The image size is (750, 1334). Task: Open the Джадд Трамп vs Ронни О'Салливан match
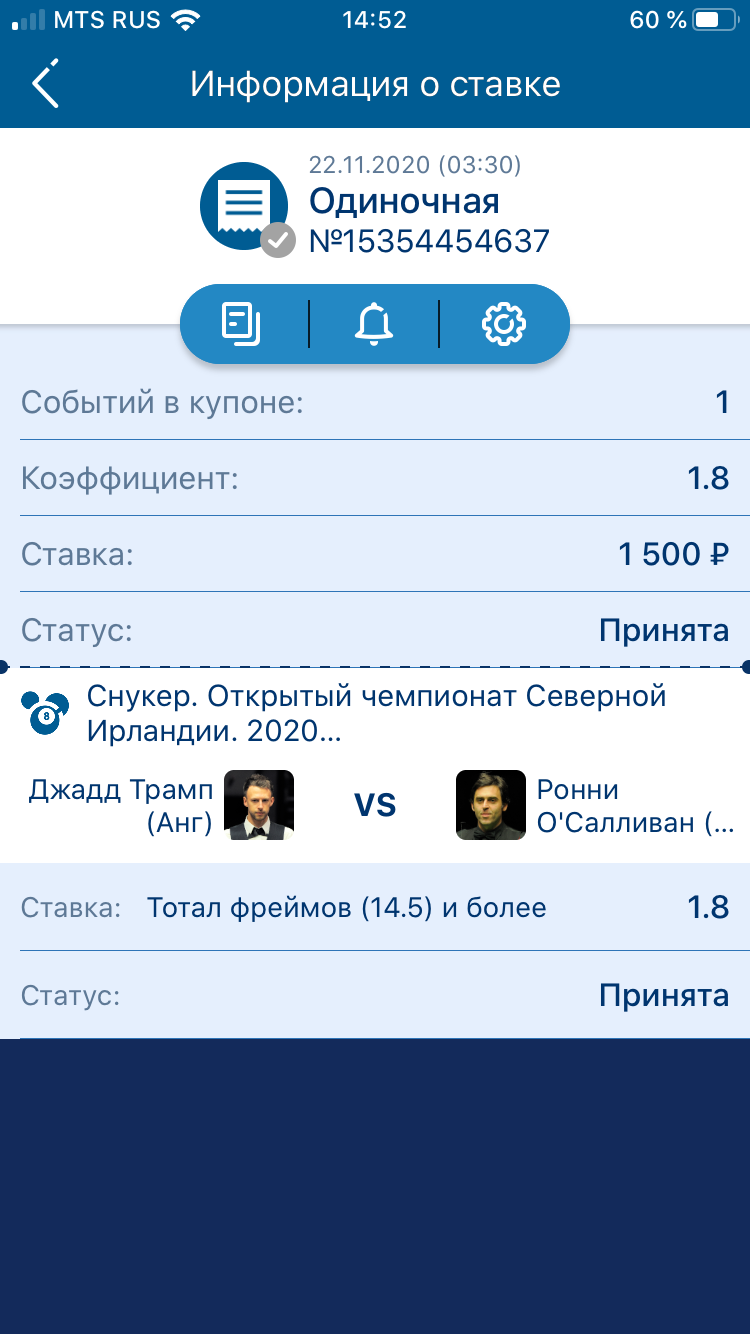pyautogui.click(x=375, y=804)
